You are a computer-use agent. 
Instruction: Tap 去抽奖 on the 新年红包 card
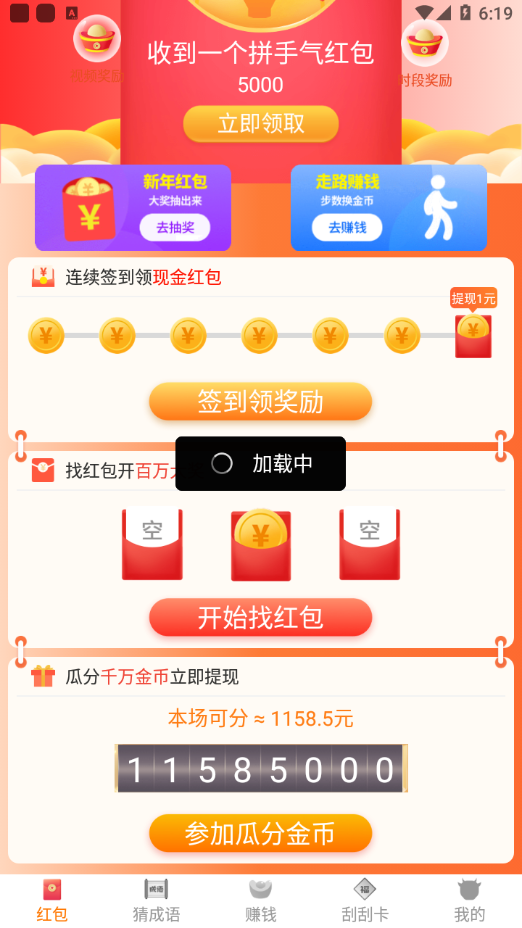click(x=175, y=227)
